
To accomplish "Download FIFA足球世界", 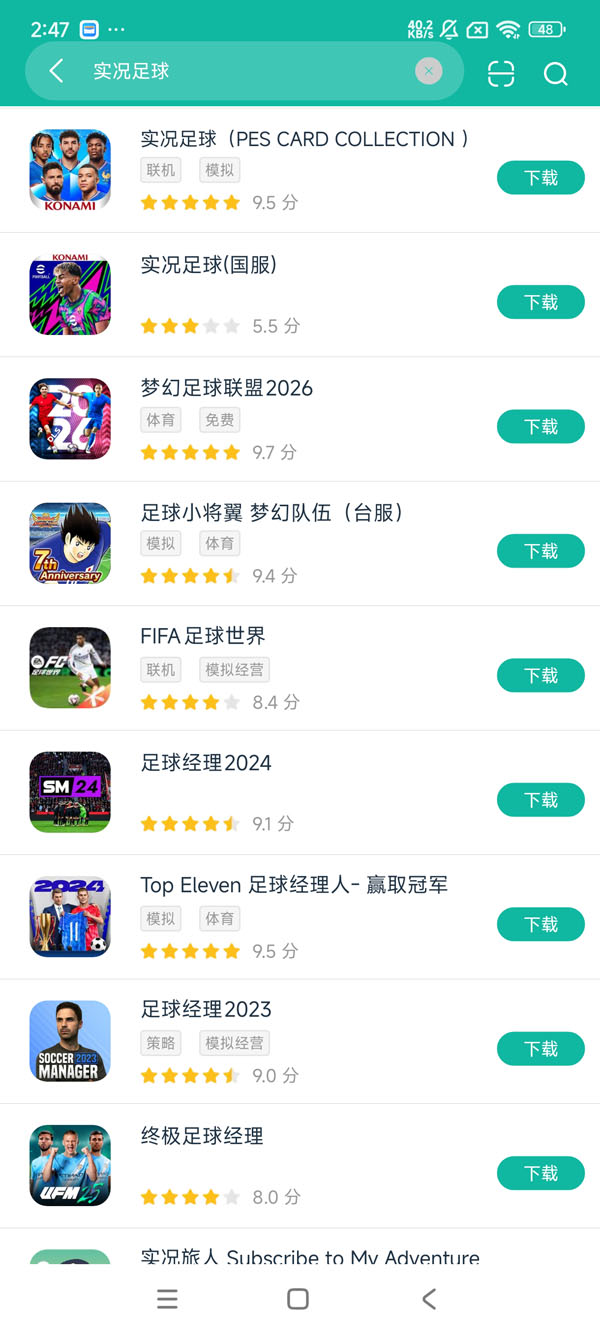I will tap(540, 676).
